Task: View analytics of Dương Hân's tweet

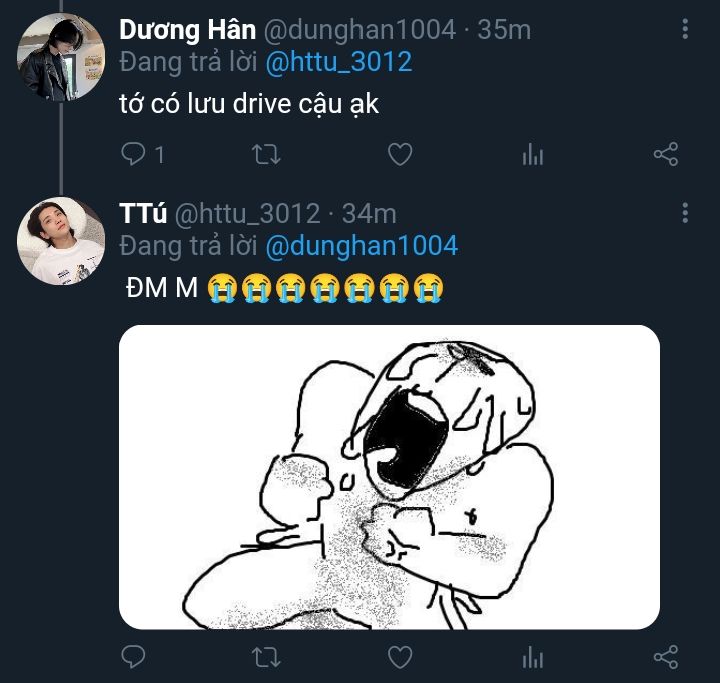Action: click(x=533, y=154)
